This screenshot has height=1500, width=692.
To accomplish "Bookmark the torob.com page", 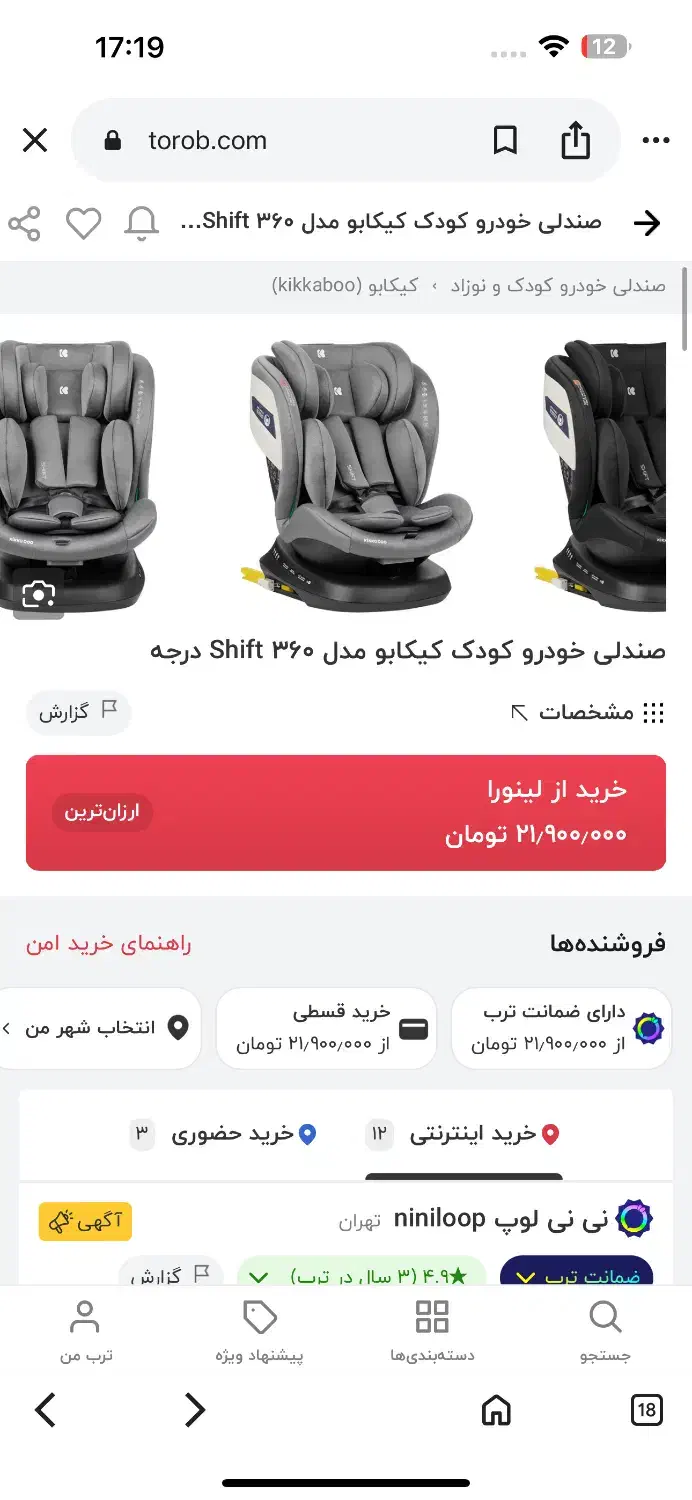I will [x=506, y=141].
